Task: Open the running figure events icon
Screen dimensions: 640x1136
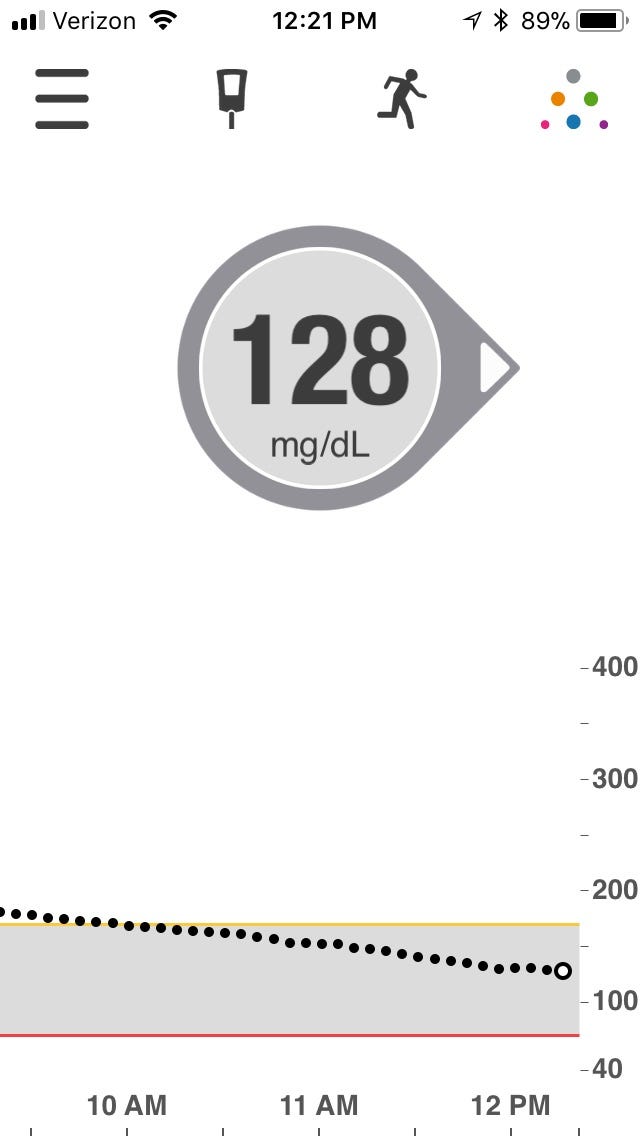Action: click(402, 99)
